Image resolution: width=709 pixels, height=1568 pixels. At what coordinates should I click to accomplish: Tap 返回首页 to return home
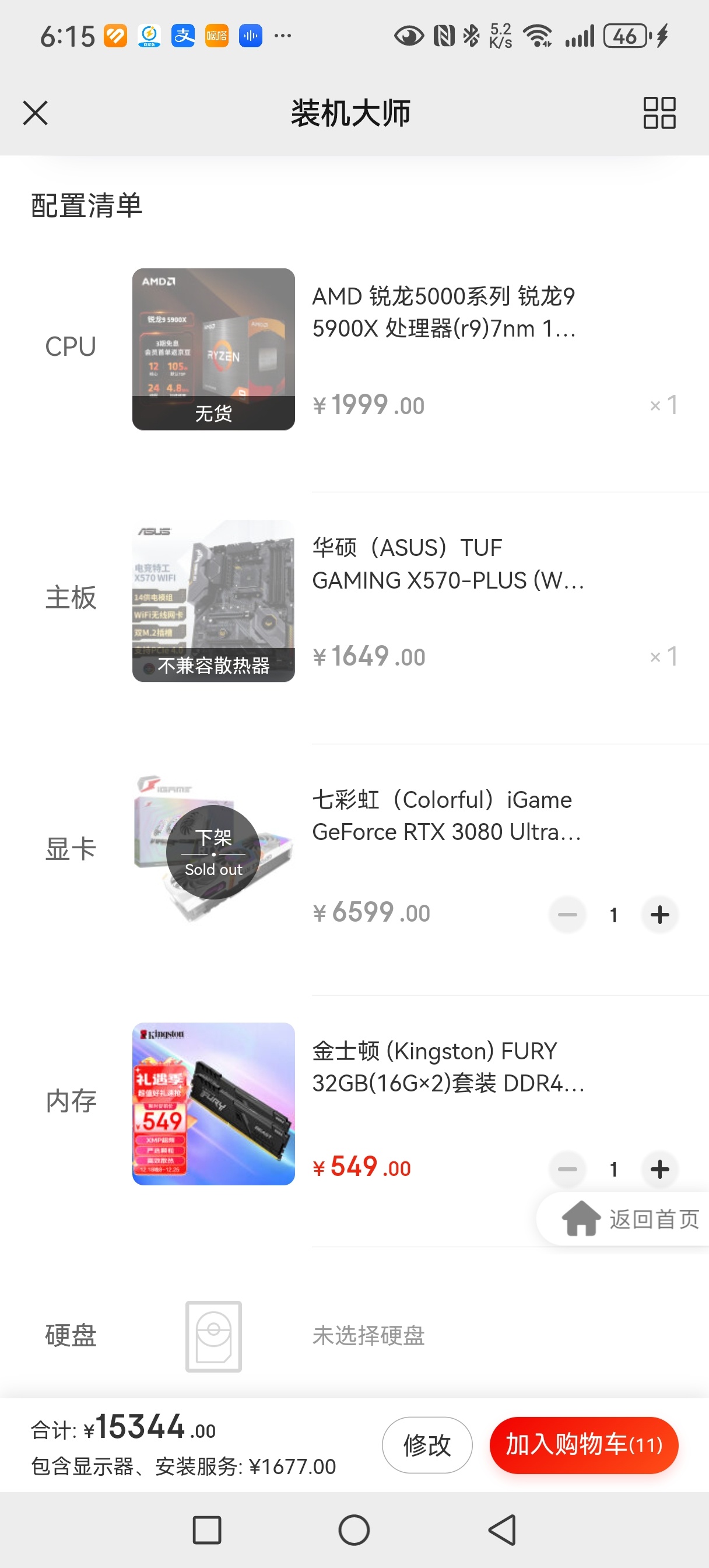tap(630, 1219)
